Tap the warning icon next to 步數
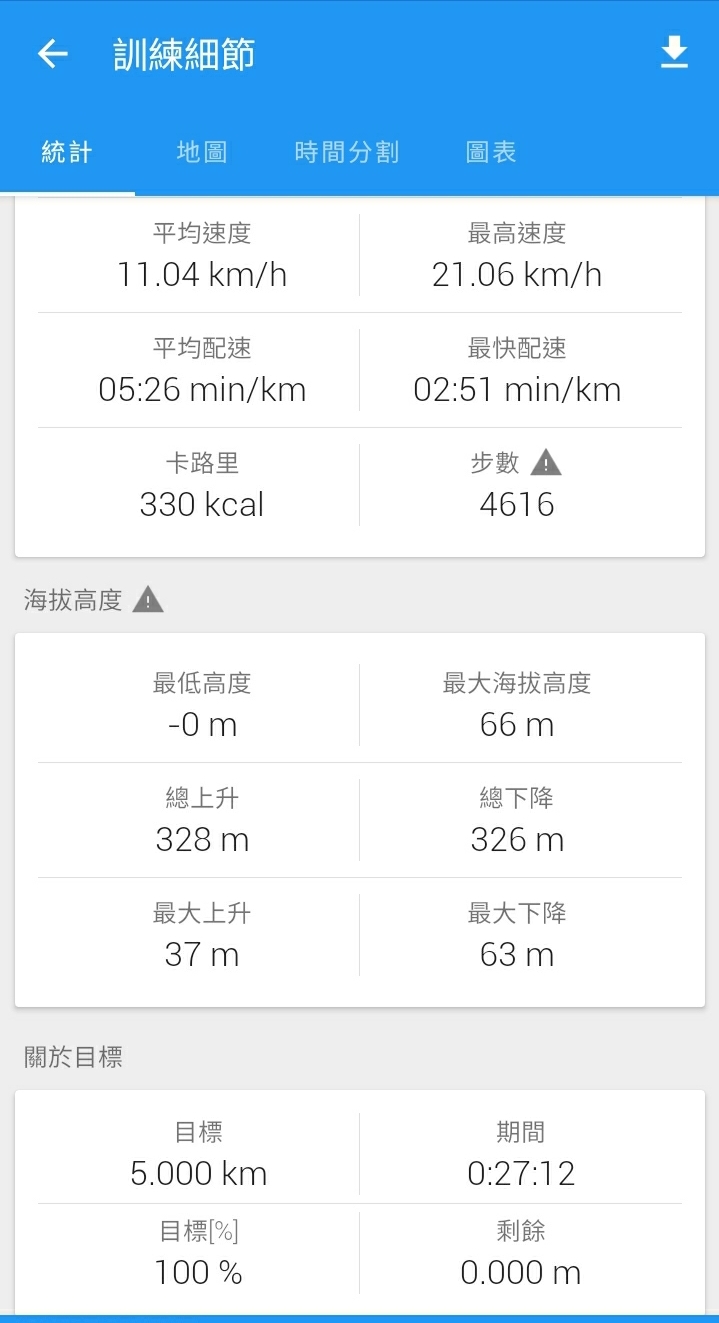Viewport: 719px width, 1323px height. coord(546,463)
